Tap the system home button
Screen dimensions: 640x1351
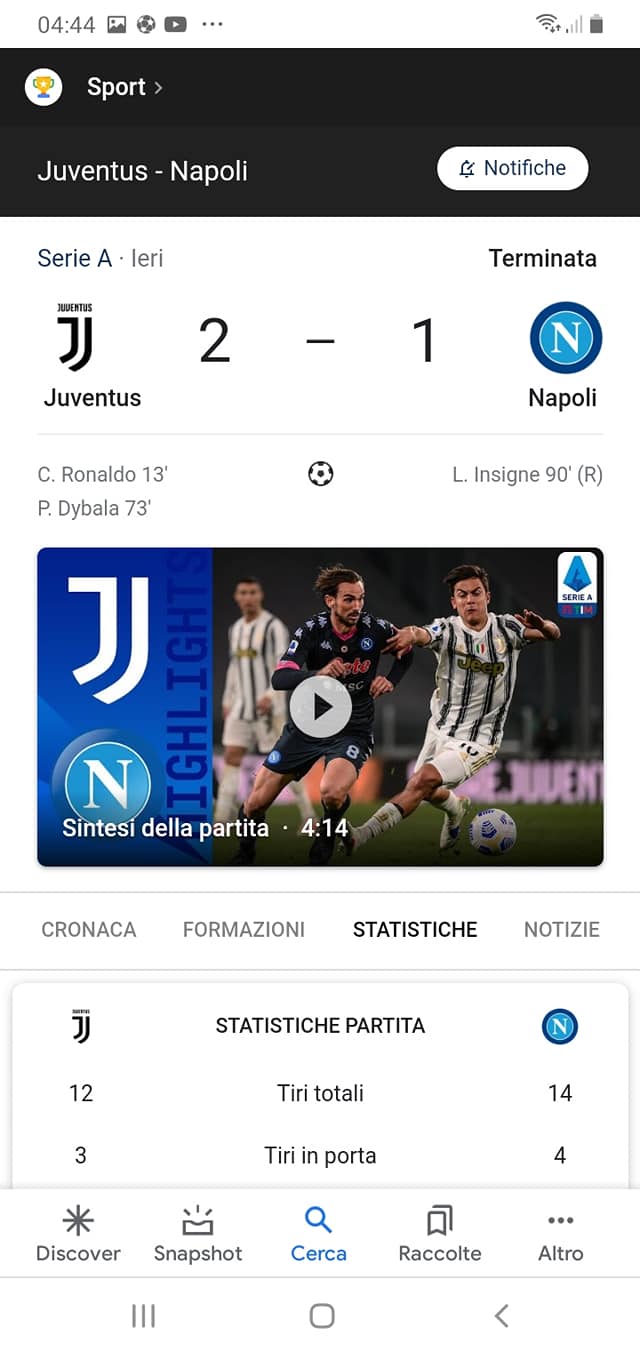pyautogui.click(x=321, y=1315)
